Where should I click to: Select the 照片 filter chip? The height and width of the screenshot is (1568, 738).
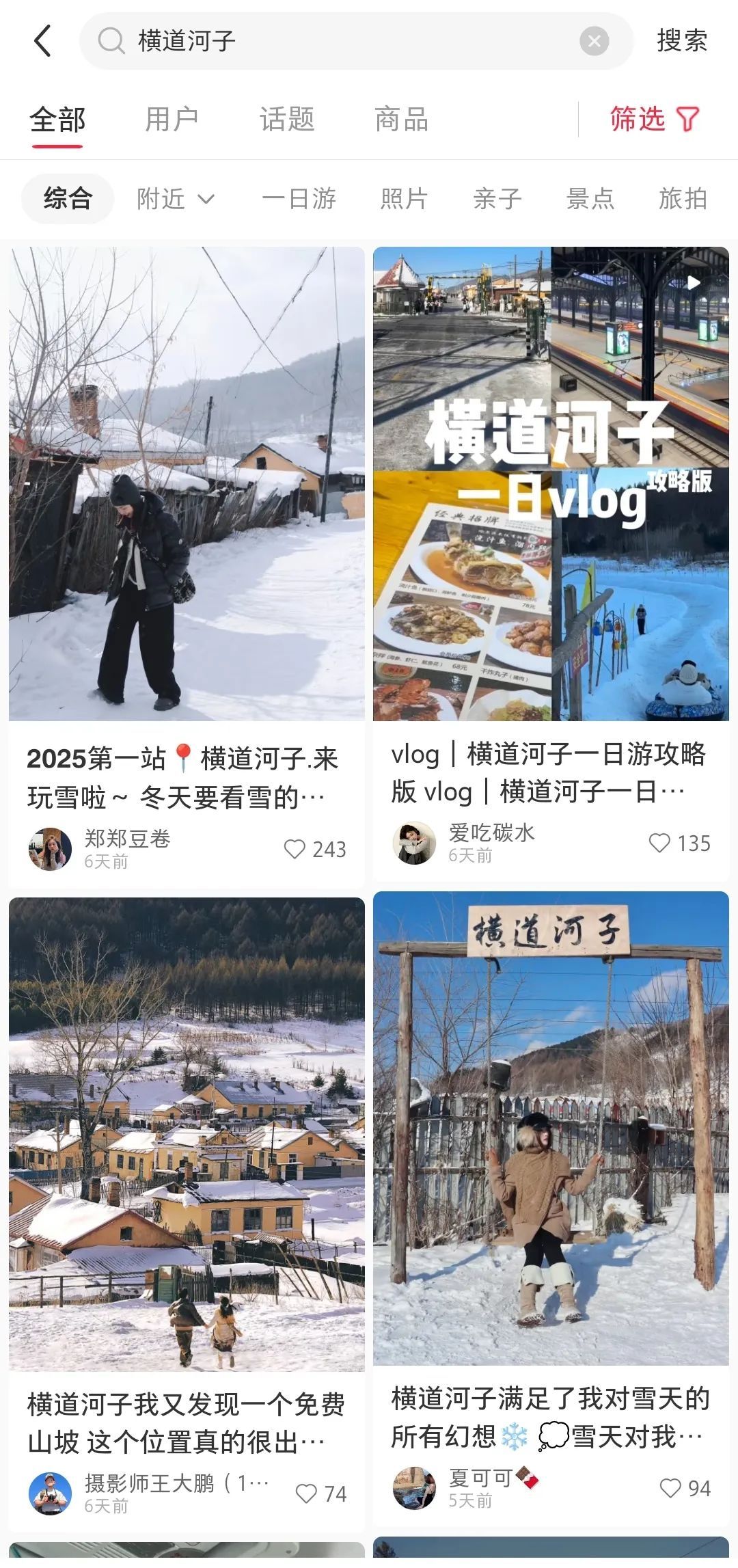coord(404,199)
